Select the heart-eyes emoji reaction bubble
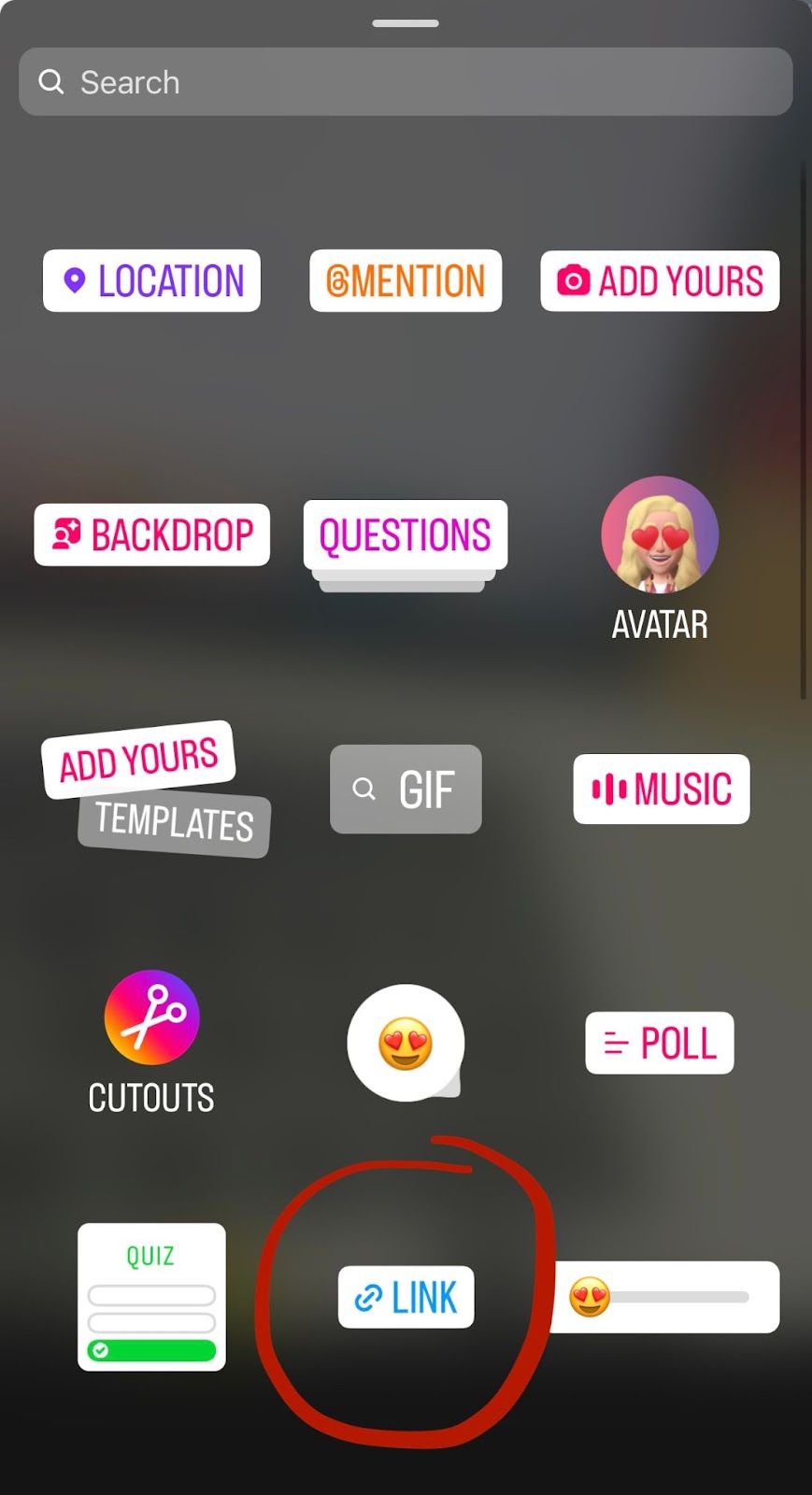 tap(406, 1043)
